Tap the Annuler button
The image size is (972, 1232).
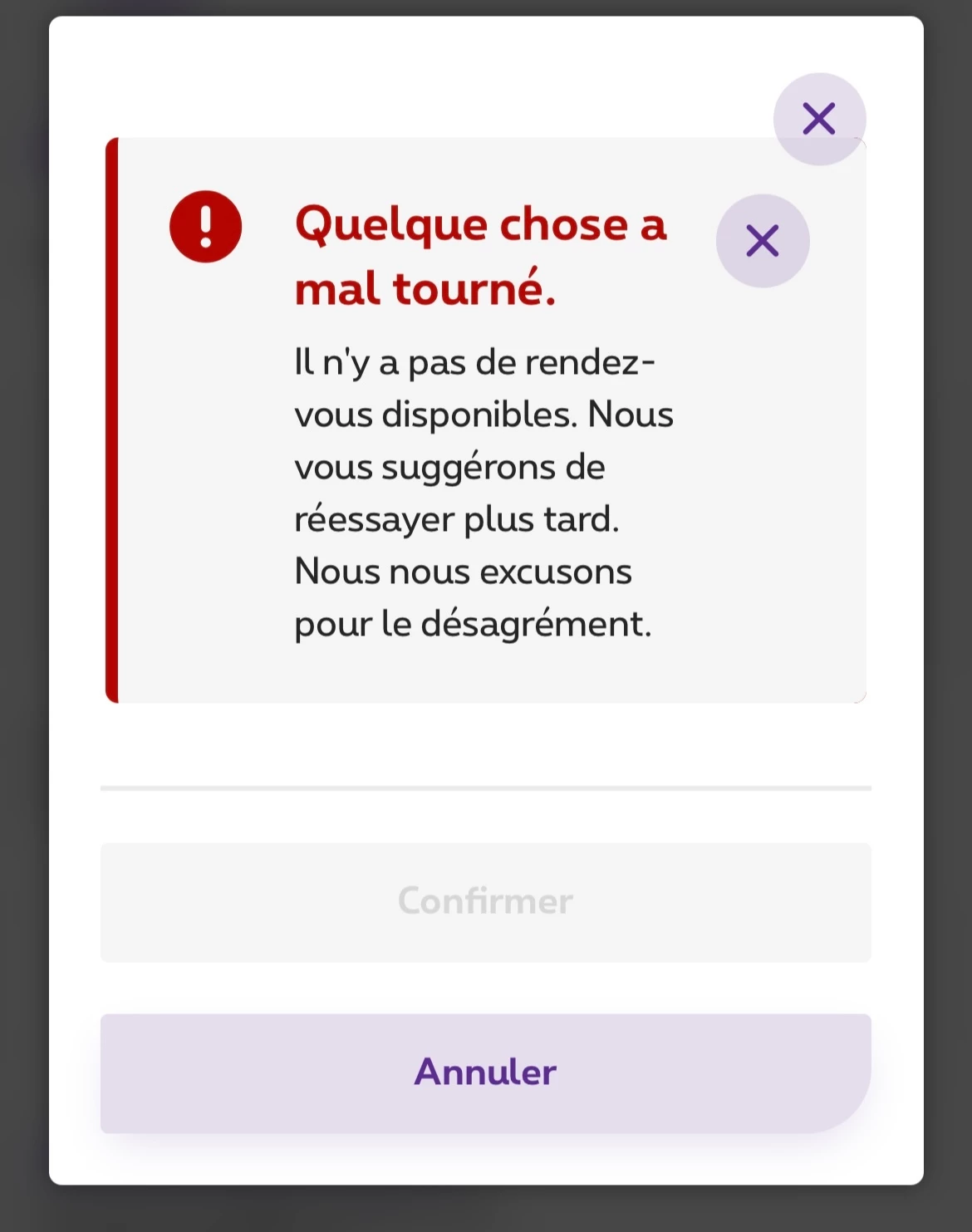tap(485, 1072)
